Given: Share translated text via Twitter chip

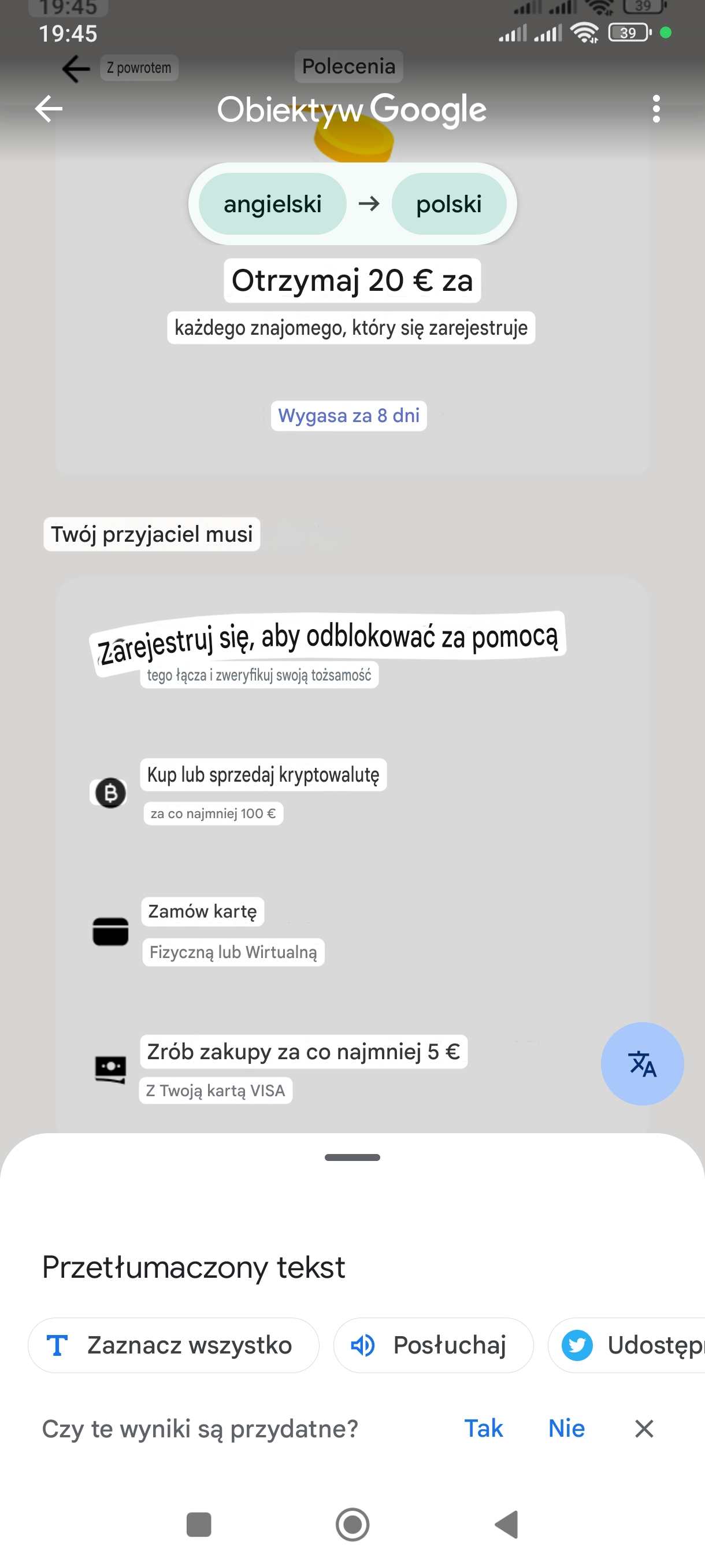Looking at the screenshot, I should pos(626,1345).
